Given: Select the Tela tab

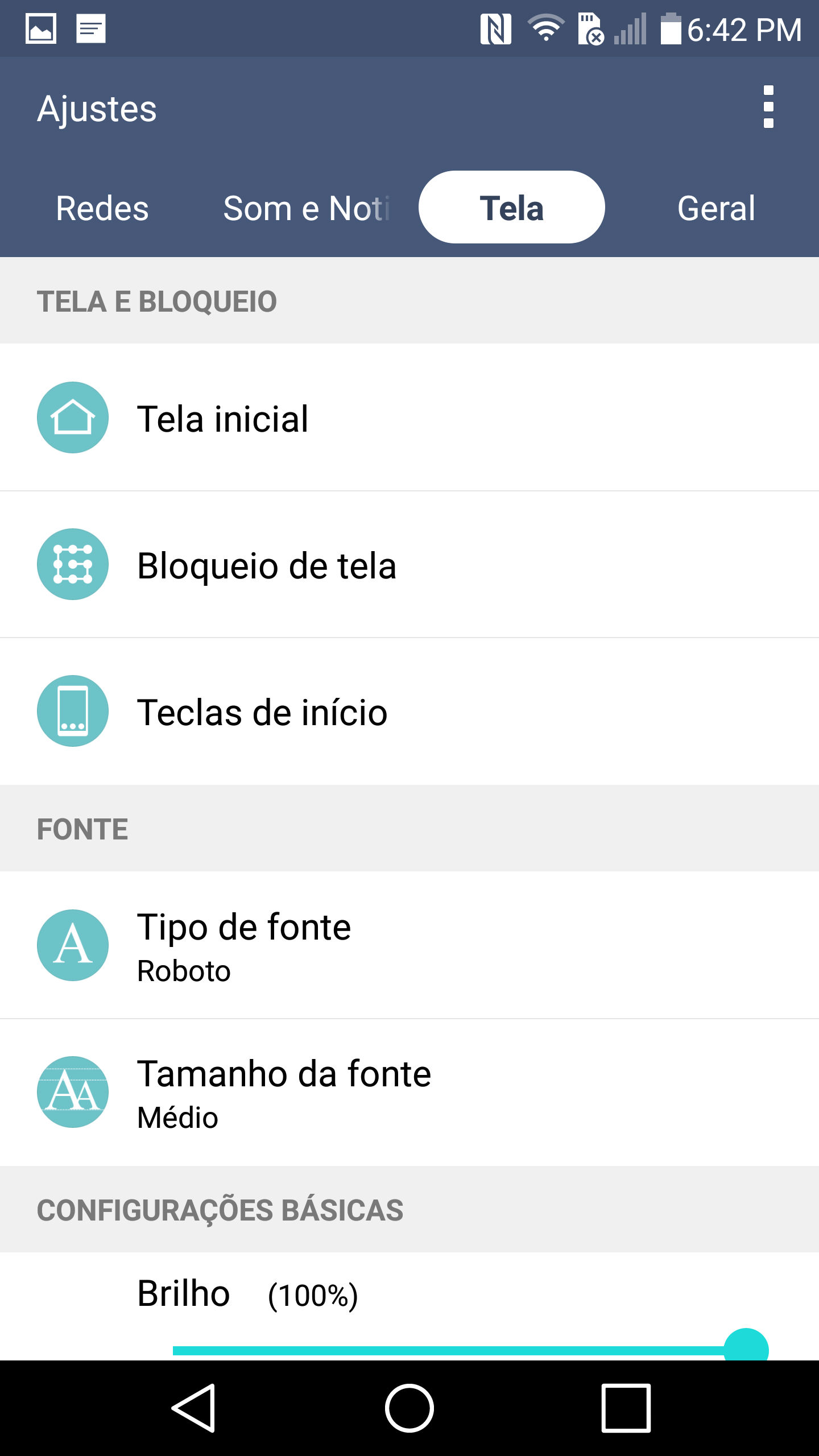Looking at the screenshot, I should [x=512, y=207].
